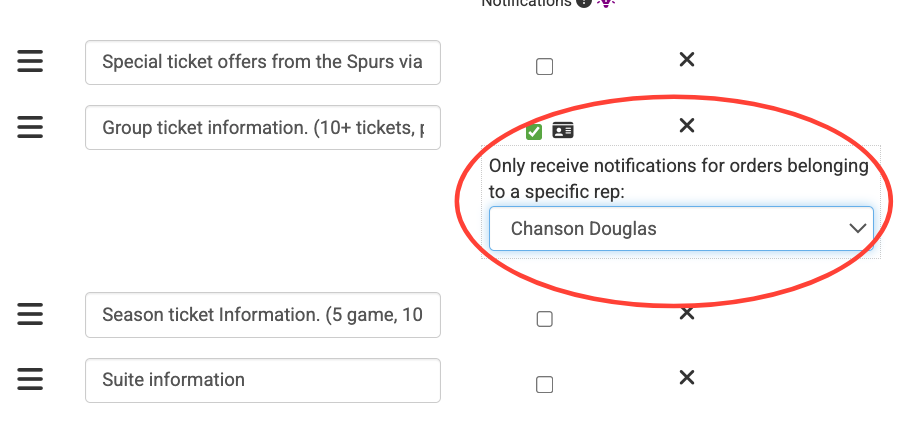Delete the Group ticket information row
Screen dimensions: 906x432
(x=687, y=126)
